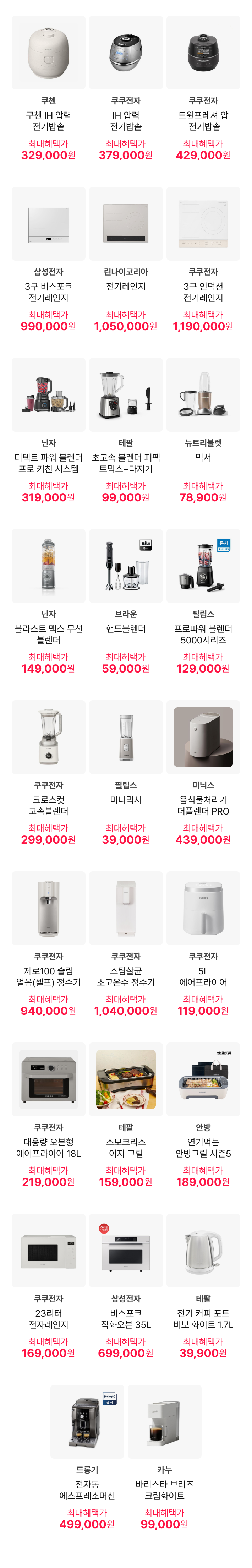The image size is (252, 1568).
Task: Select 테팔 초고속 블렌더 퍼펙트믹스+다지기
Action: (125, 395)
